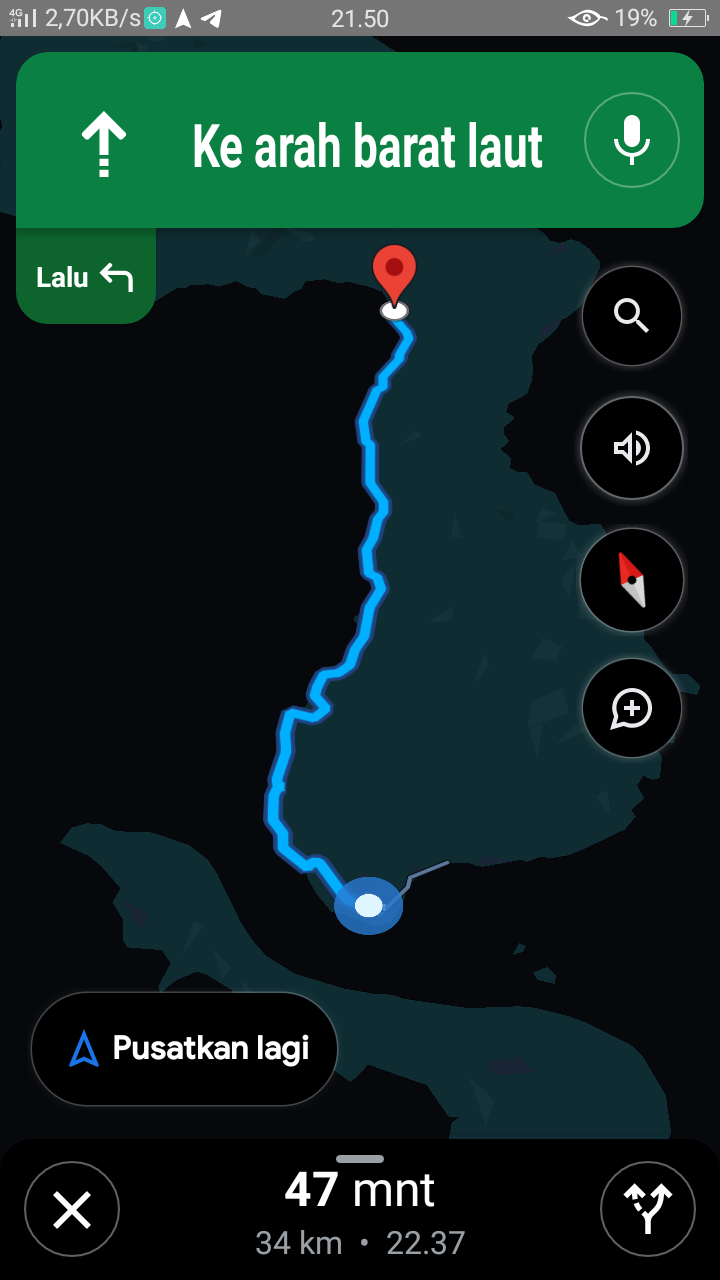The image size is (720, 1280).
Task: Tap the microphone for voice commands
Action: [x=631, y=140]
